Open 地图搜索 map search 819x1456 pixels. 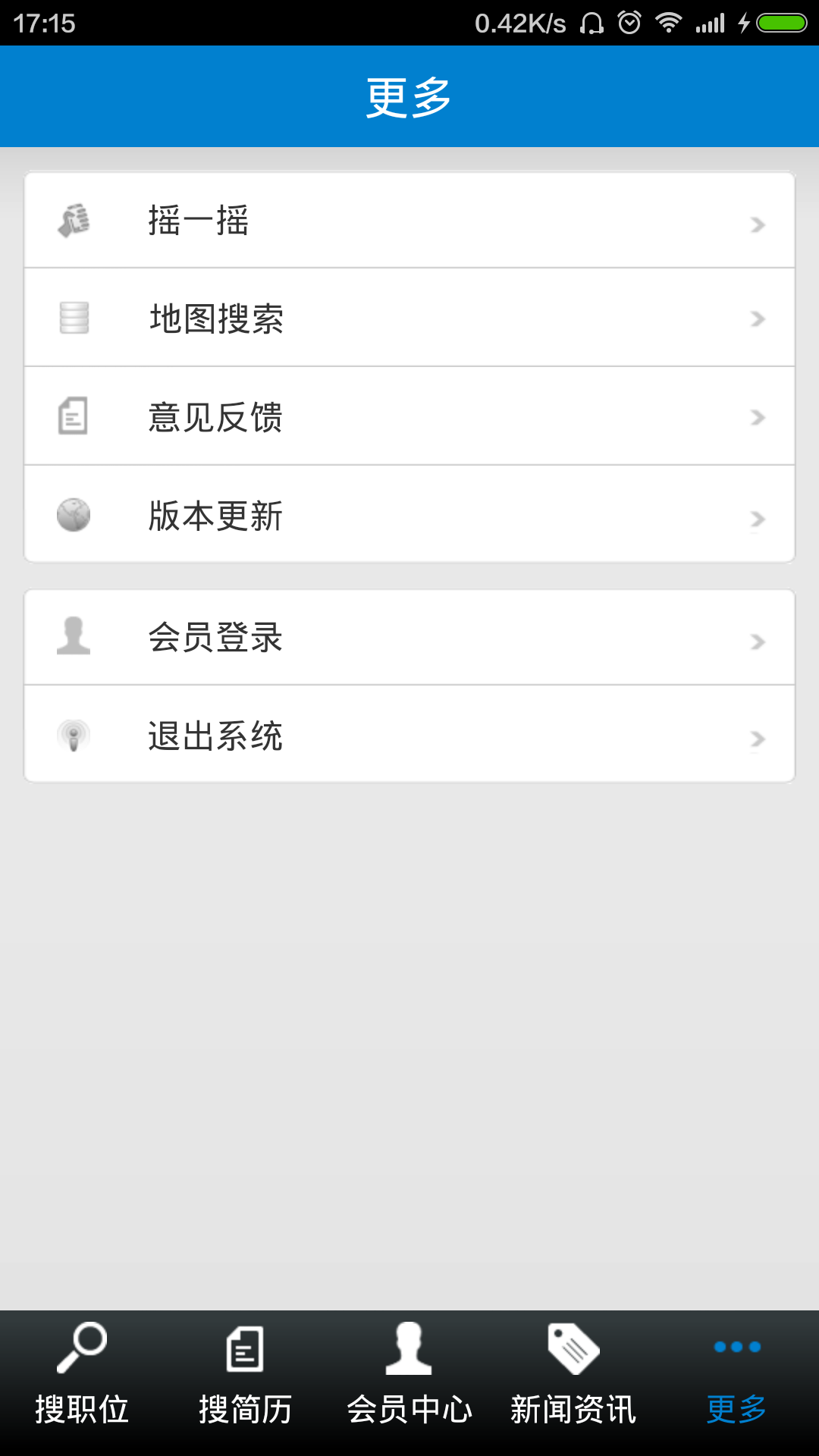coord(409,318)
